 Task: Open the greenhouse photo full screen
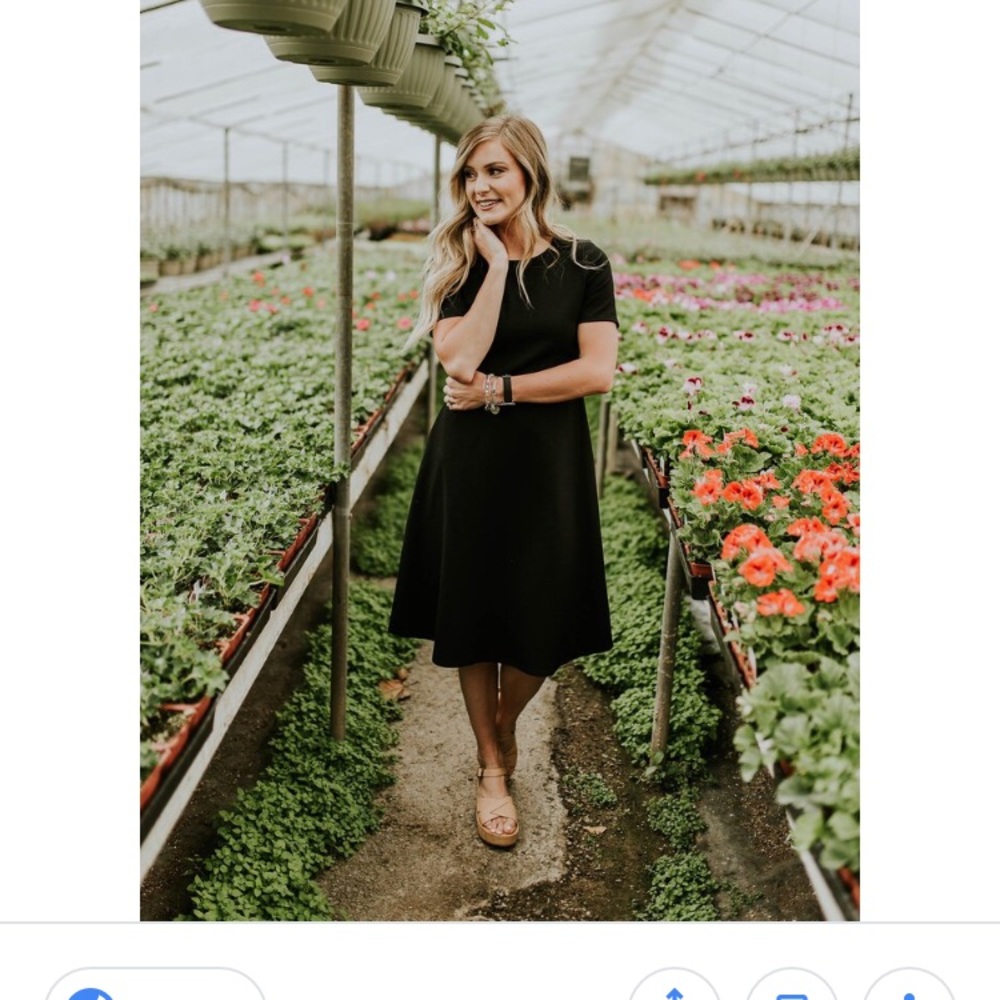(x=500, y=460)
